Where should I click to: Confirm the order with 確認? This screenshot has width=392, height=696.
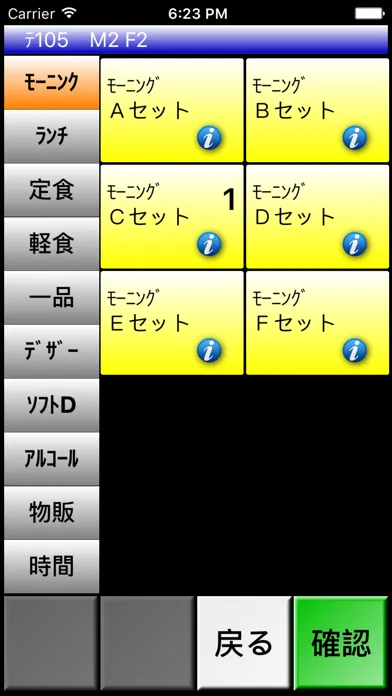pyautogui.click(x=341, y=643)
